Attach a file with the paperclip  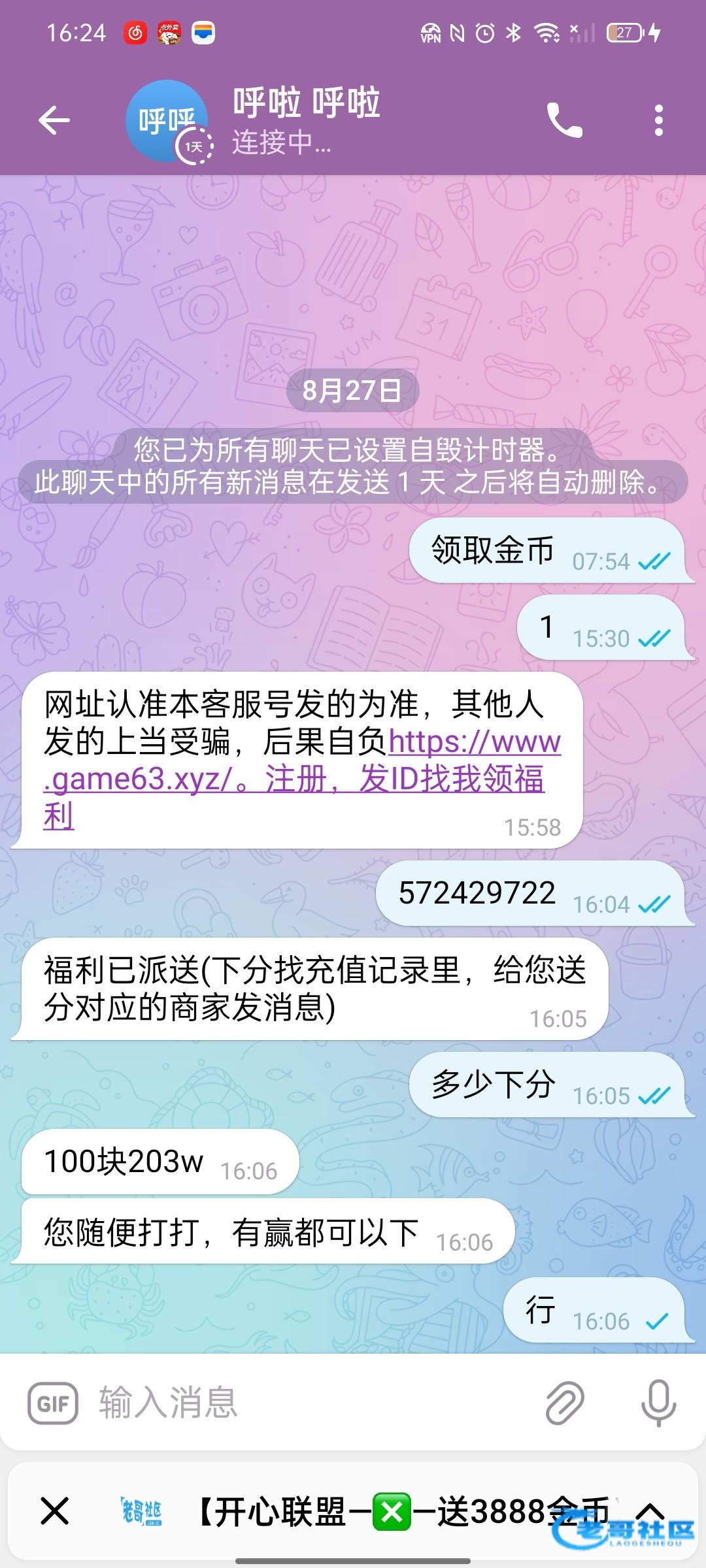[564, 1403]
